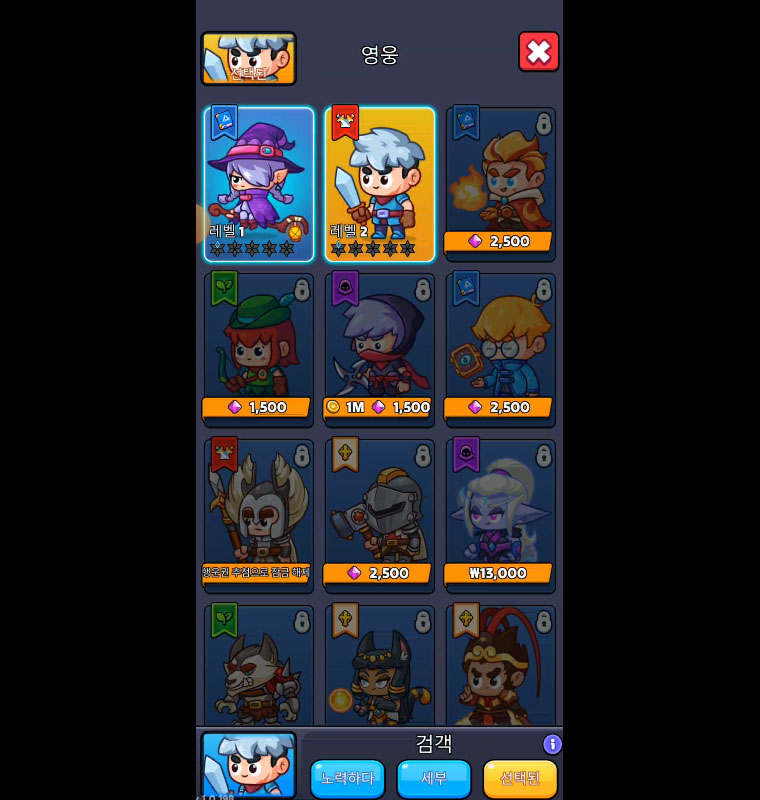Image resolution: width=760 pixels, height=800 pixels.
Task: Tap the yellow 선택된 button
Action: [x=520, y=778]
